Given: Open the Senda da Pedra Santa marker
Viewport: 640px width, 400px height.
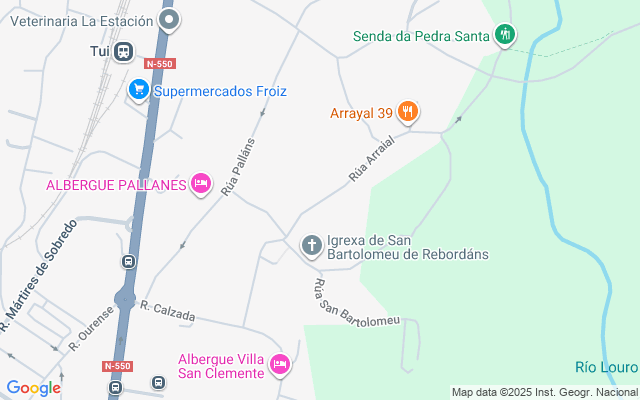Looking at the screenshot, I should [x=506, y=36].
